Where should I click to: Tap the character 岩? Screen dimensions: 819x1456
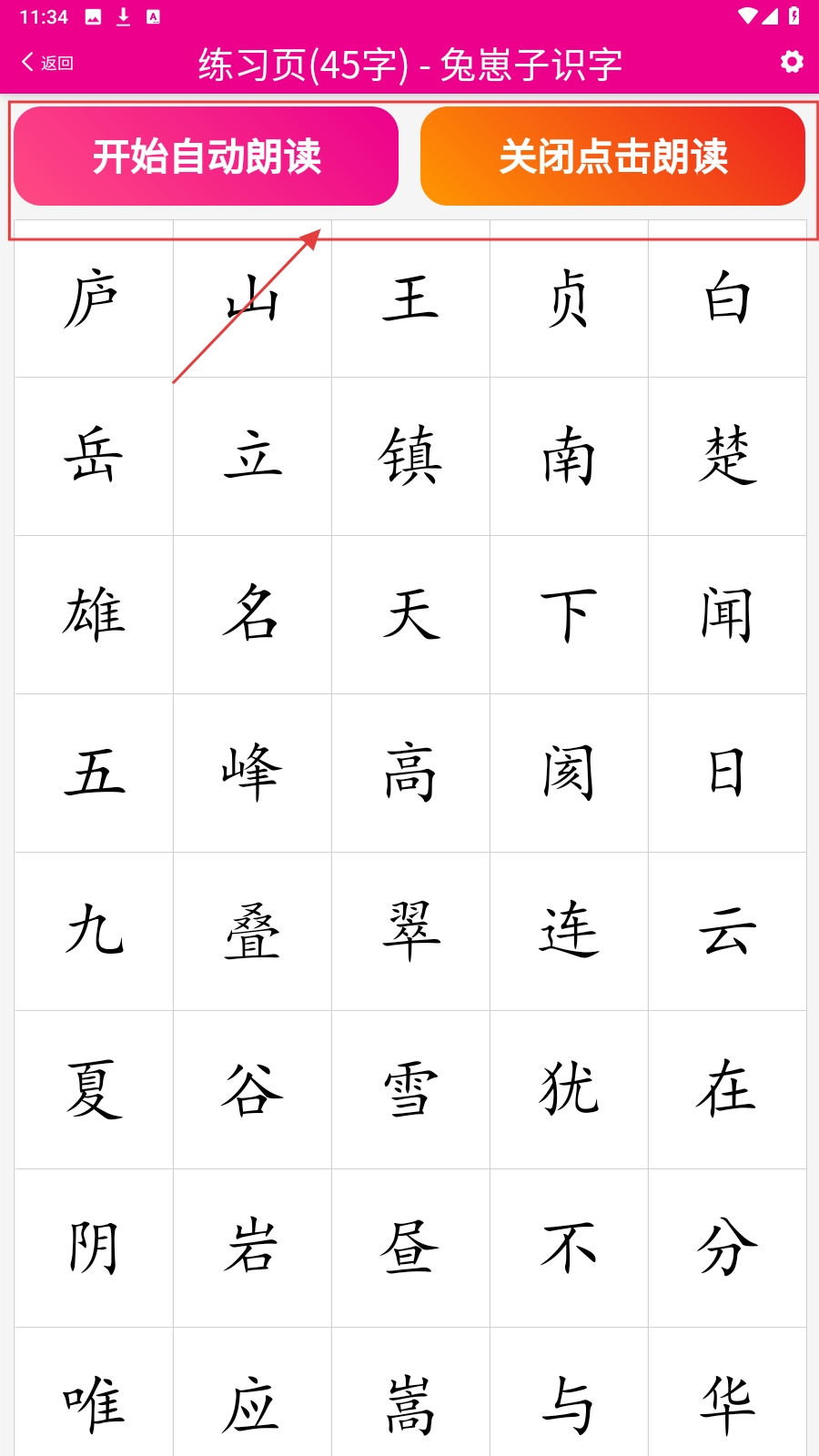pyautogui.click(x=252, y=1249)
